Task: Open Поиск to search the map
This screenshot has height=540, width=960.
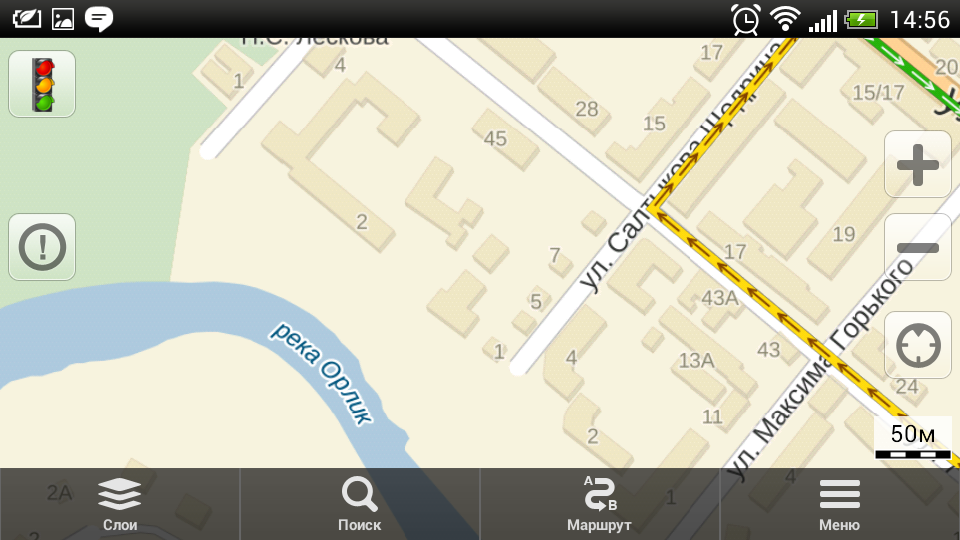Action: 360,504
